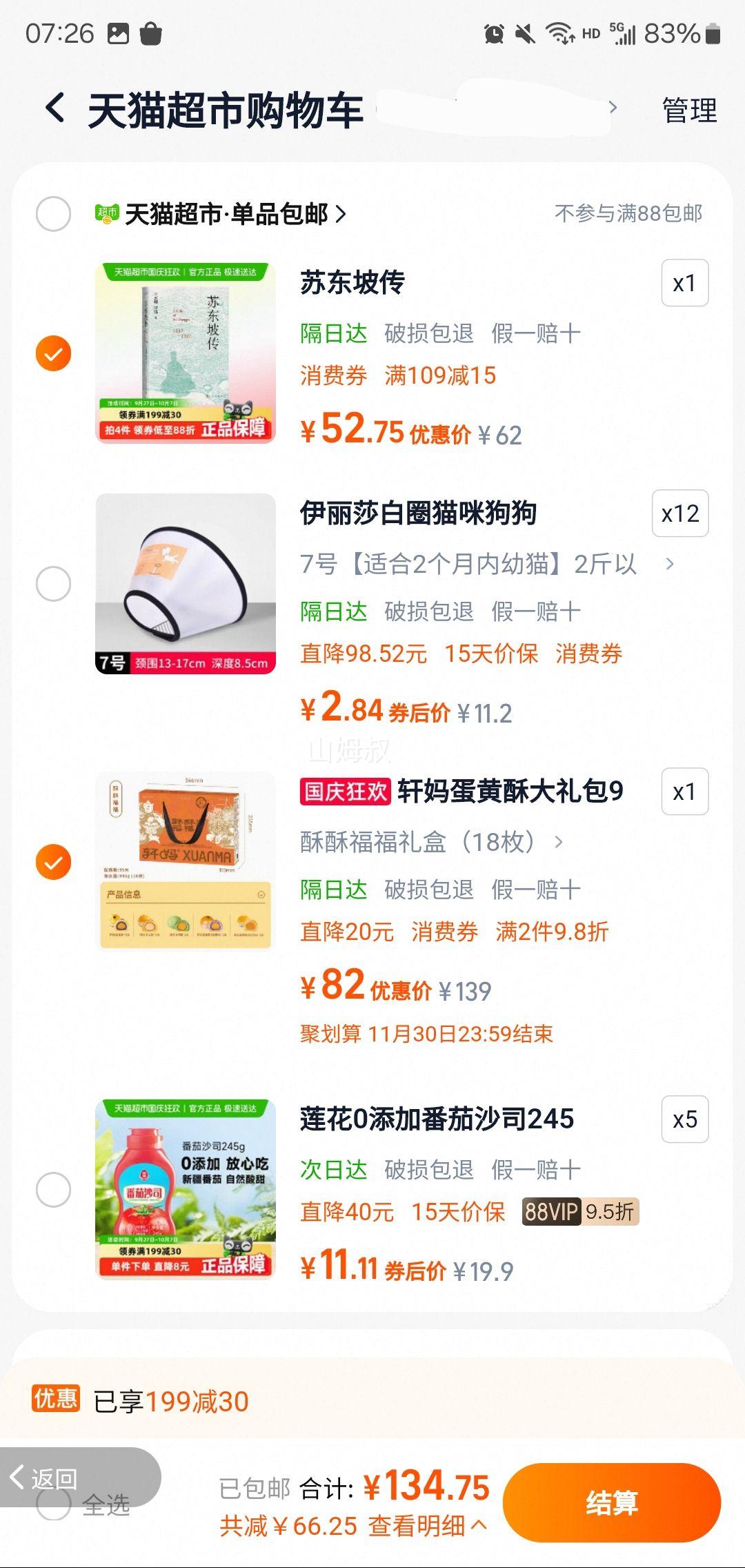Open the 伊丽莎白圈 cone product picture
This screenshot has width=745, height=1568.
tap(186, 584)
